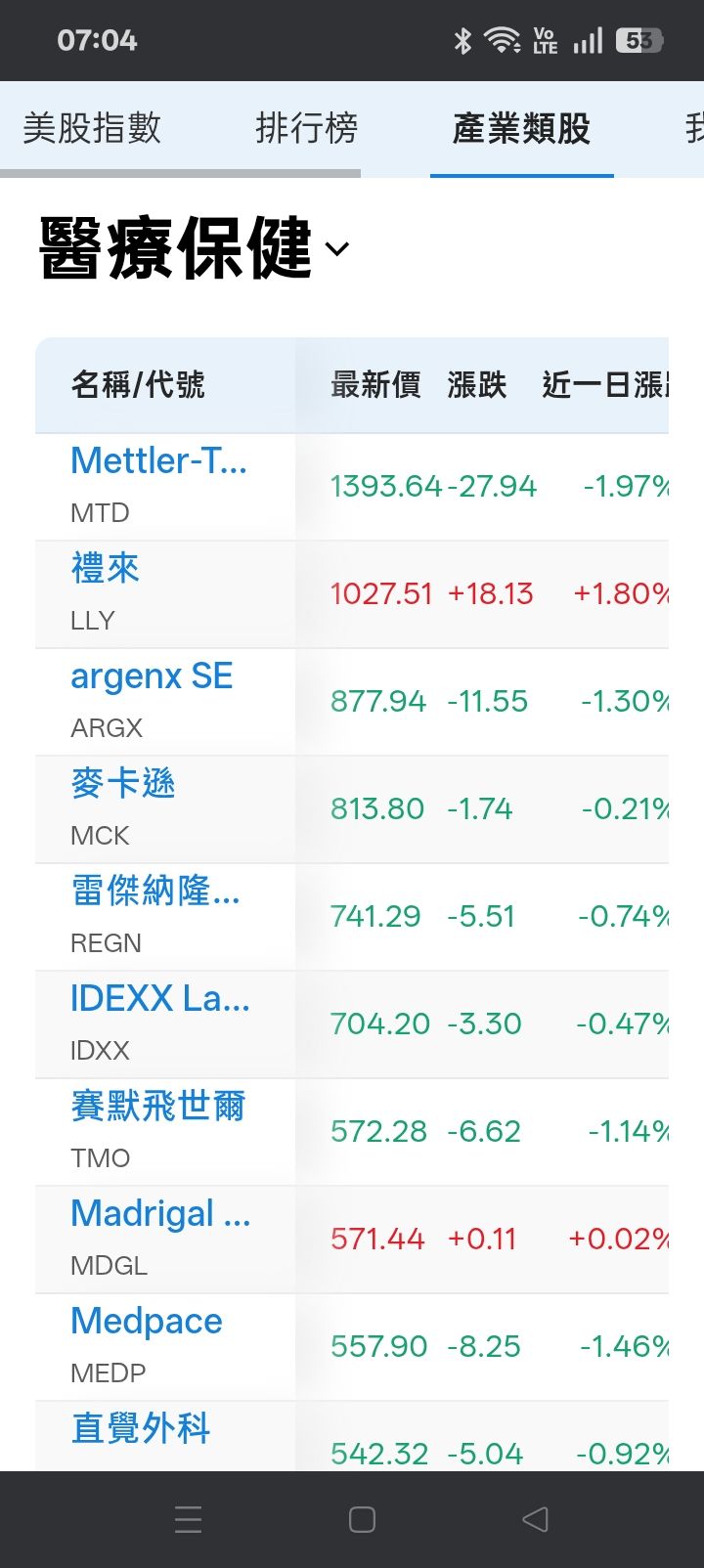Tap the 雷傑納隆 REGN stock link
The height and width of the screenshot is (1568, 704).
154,891
